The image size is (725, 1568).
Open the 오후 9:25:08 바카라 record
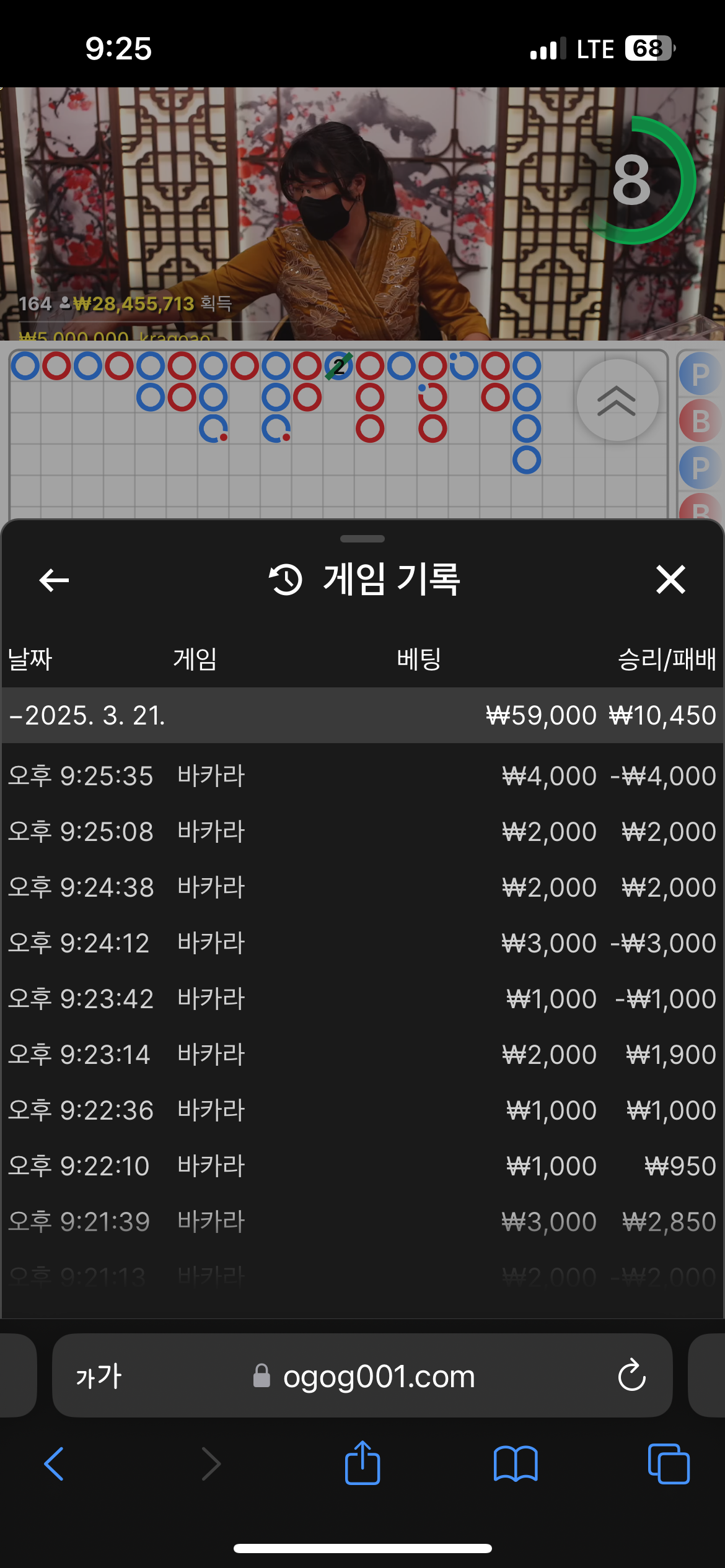(x=362, y=832)
